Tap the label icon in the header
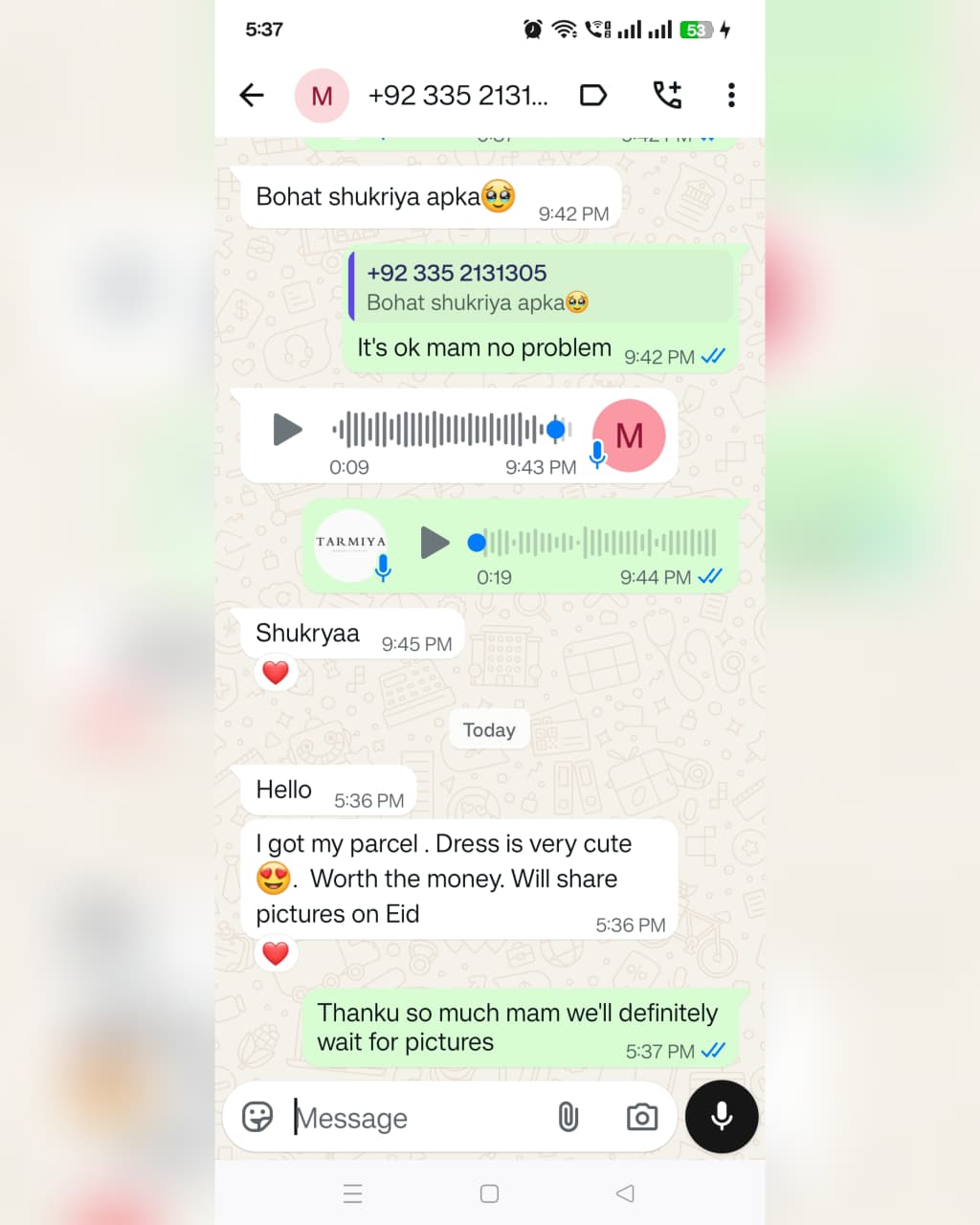 (593, 95)
